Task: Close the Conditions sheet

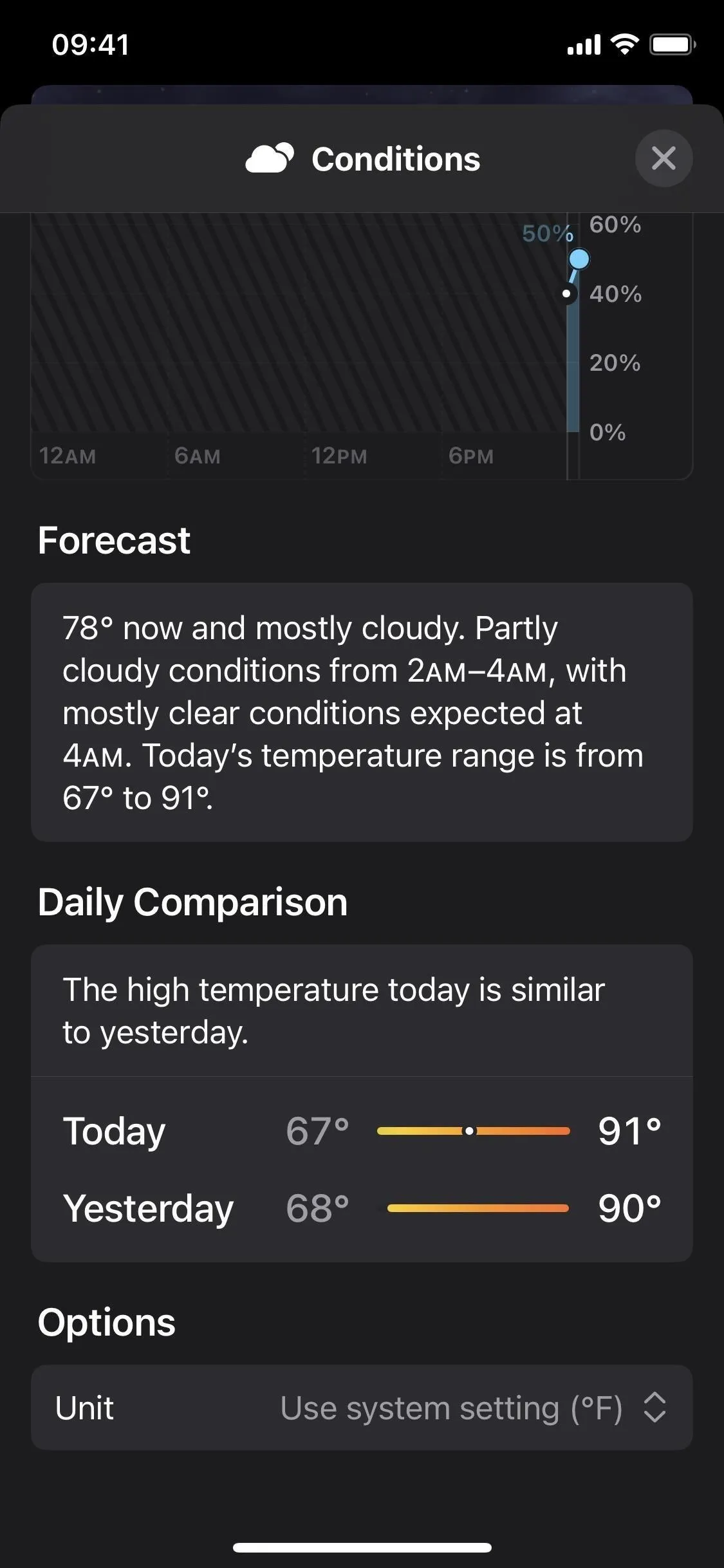Action: 664,158
